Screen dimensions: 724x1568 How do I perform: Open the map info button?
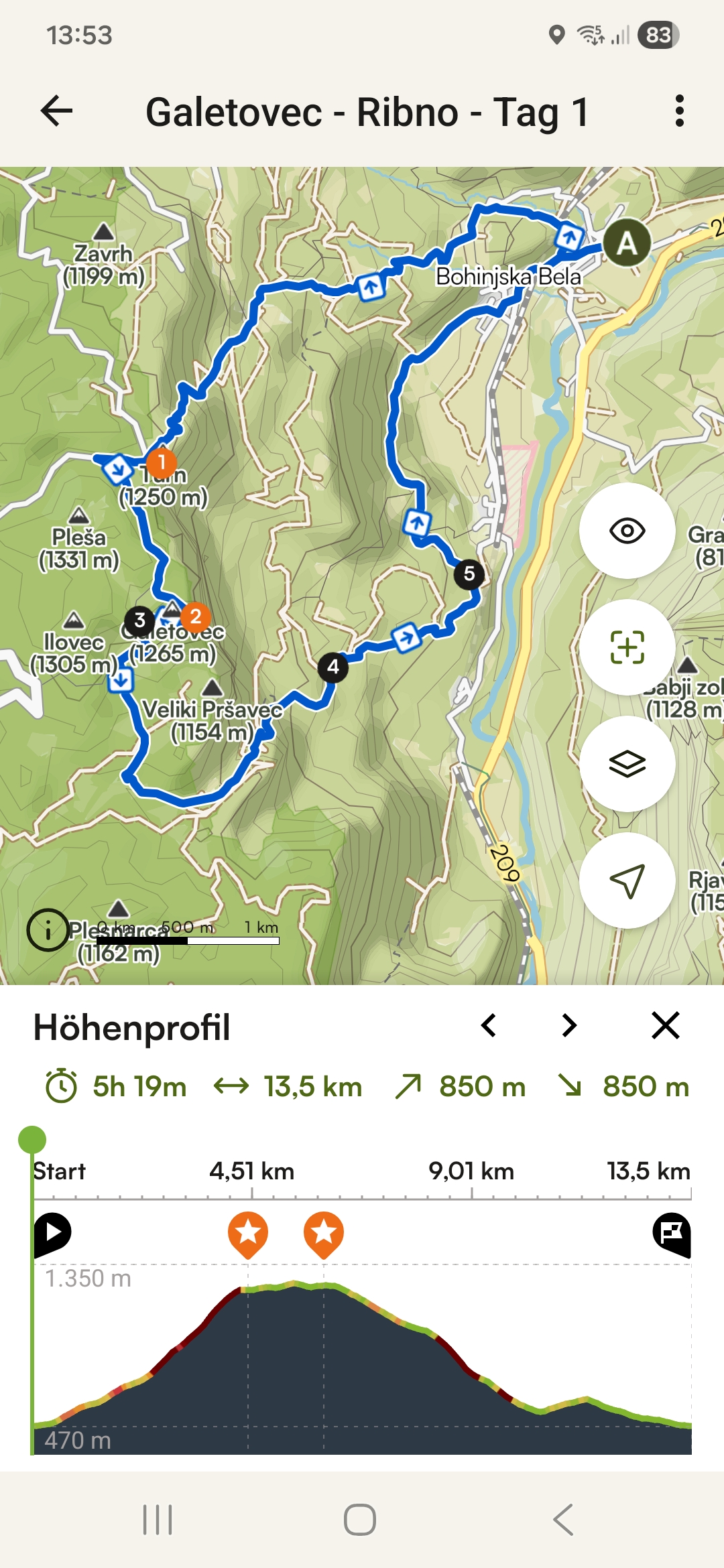click(x=48, y=930)
